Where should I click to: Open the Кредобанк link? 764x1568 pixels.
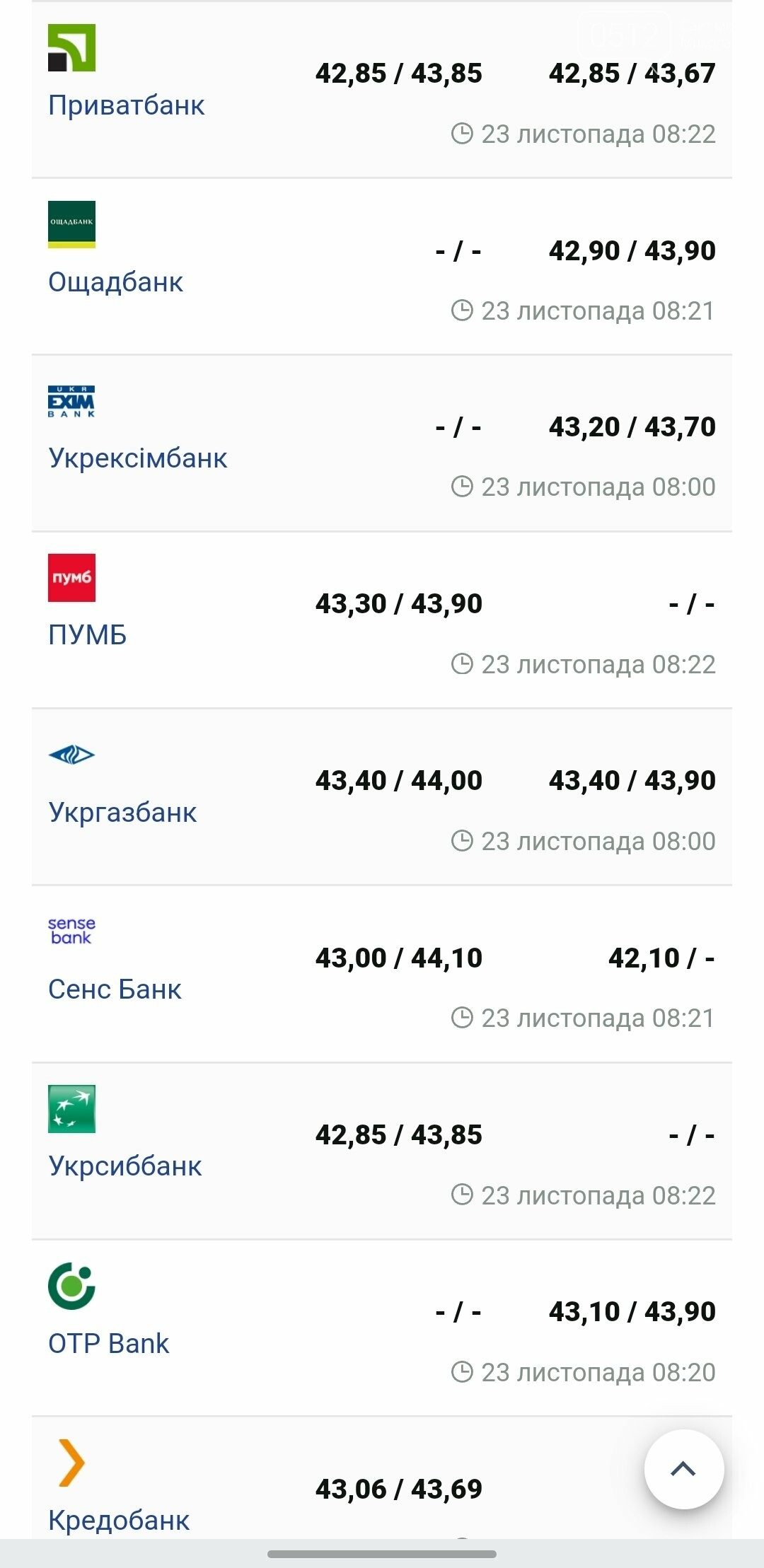click(x=119, y=1520)
